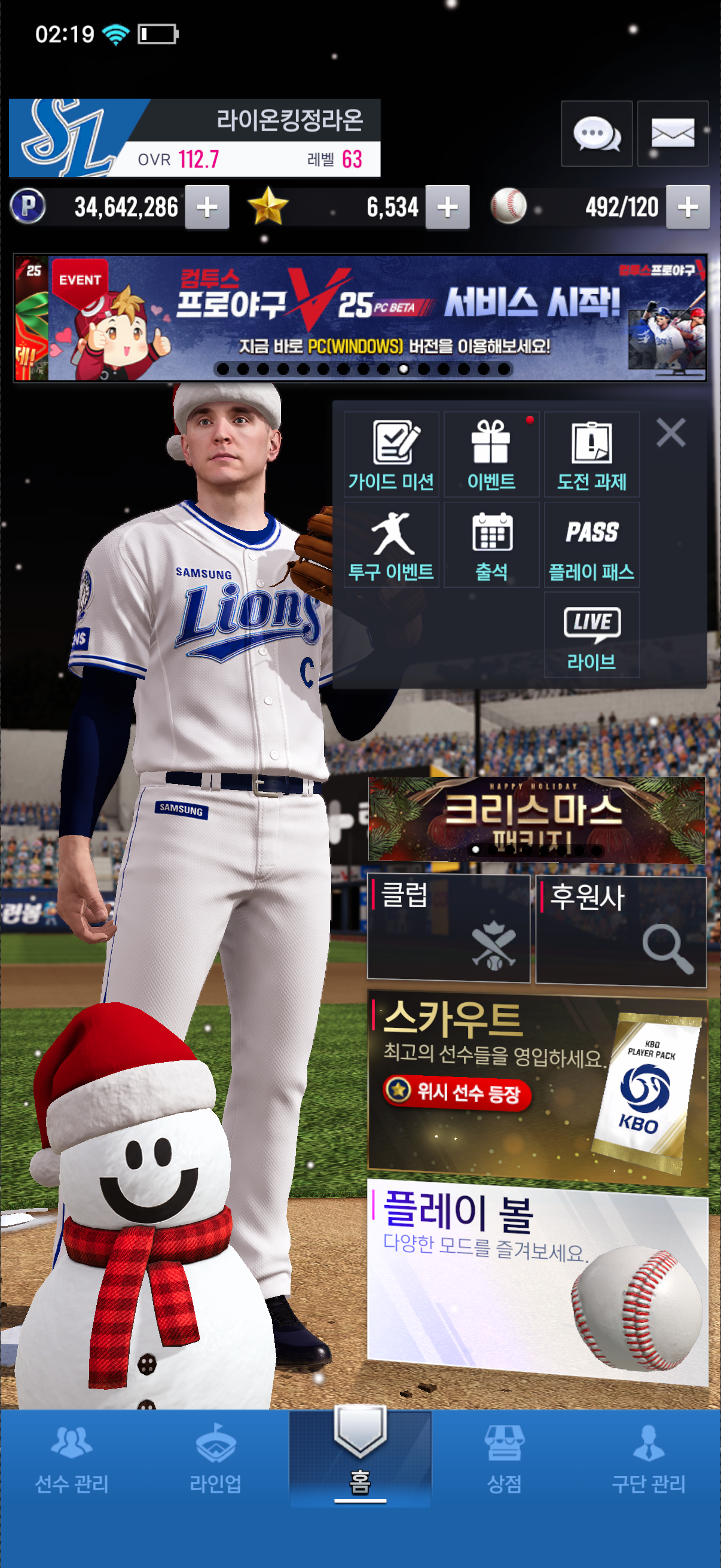Add more stars with the plus button
The image size is (721, 1568).
447,207
